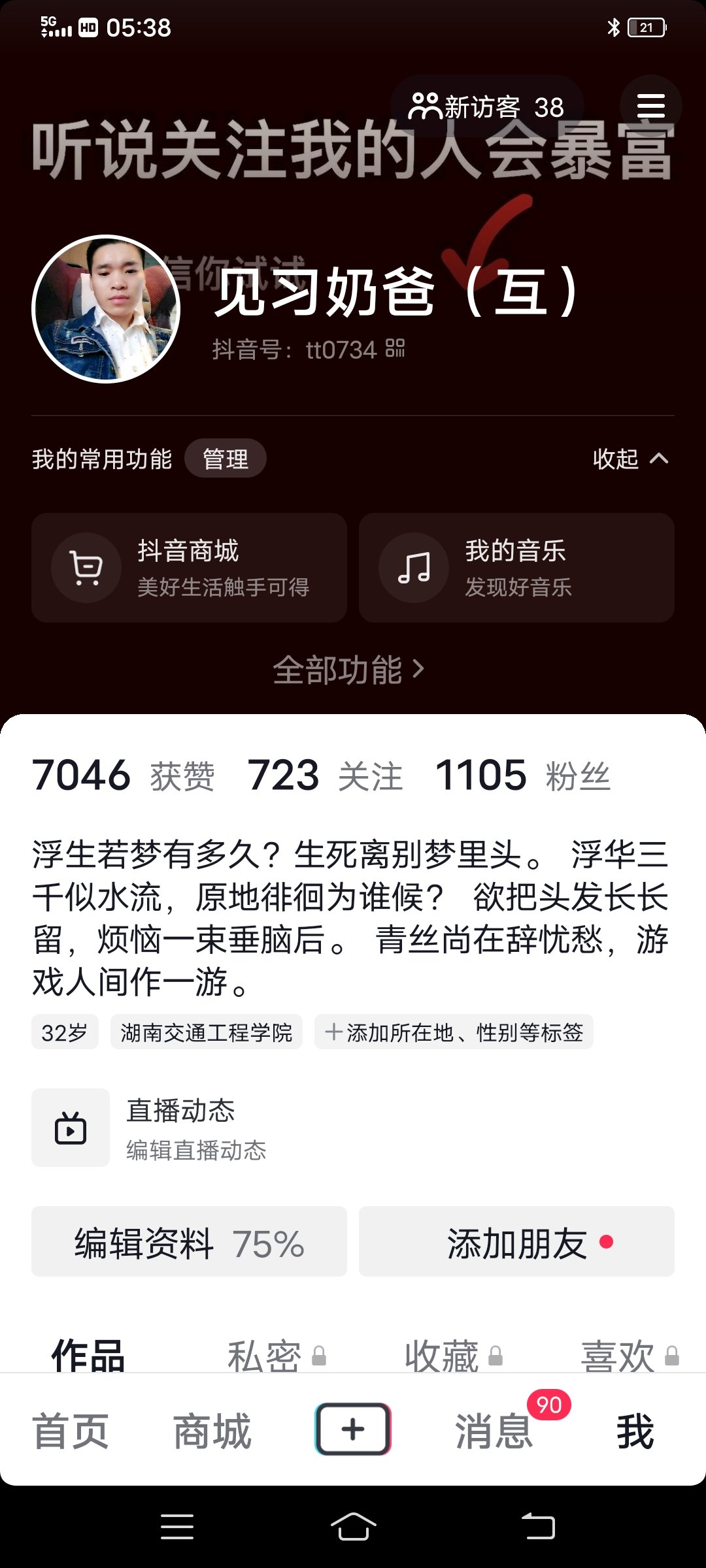This screenshot has height=1568, width=706.
Task: View new visitors (新访客 38)
Action: tap(486, 107)
